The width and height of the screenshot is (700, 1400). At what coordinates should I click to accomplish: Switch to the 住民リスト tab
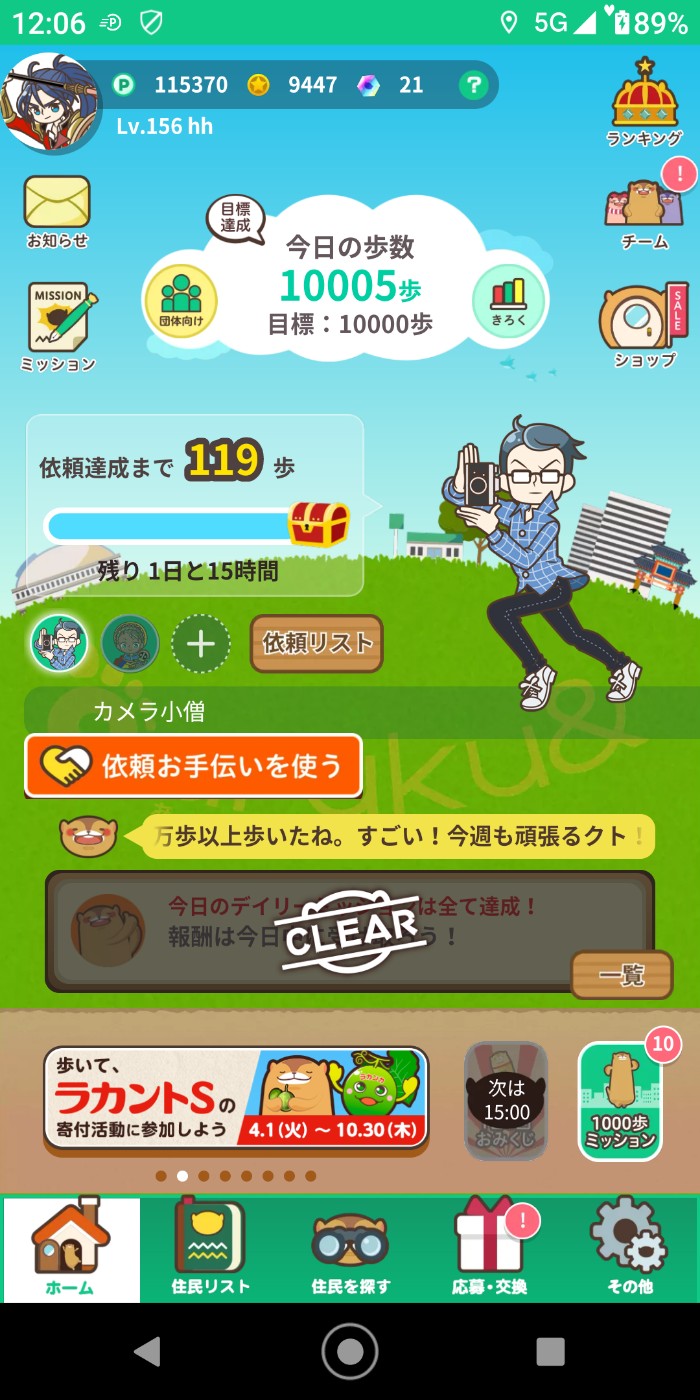210,1250
